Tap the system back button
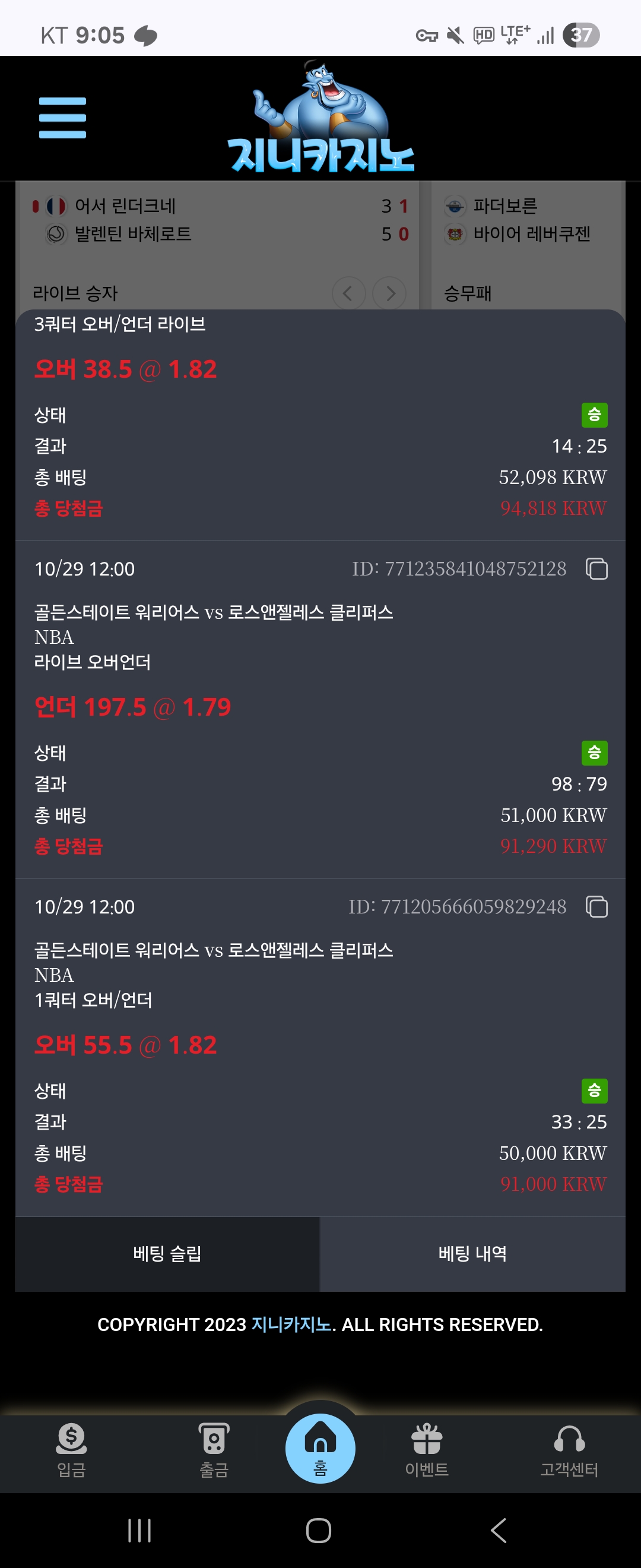 point(498,1529)
